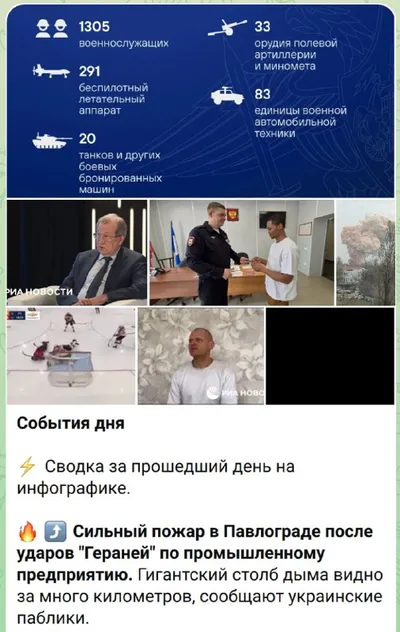Open the black media tile in the album
Screen dimensions: 400x632
coord(330,356)
